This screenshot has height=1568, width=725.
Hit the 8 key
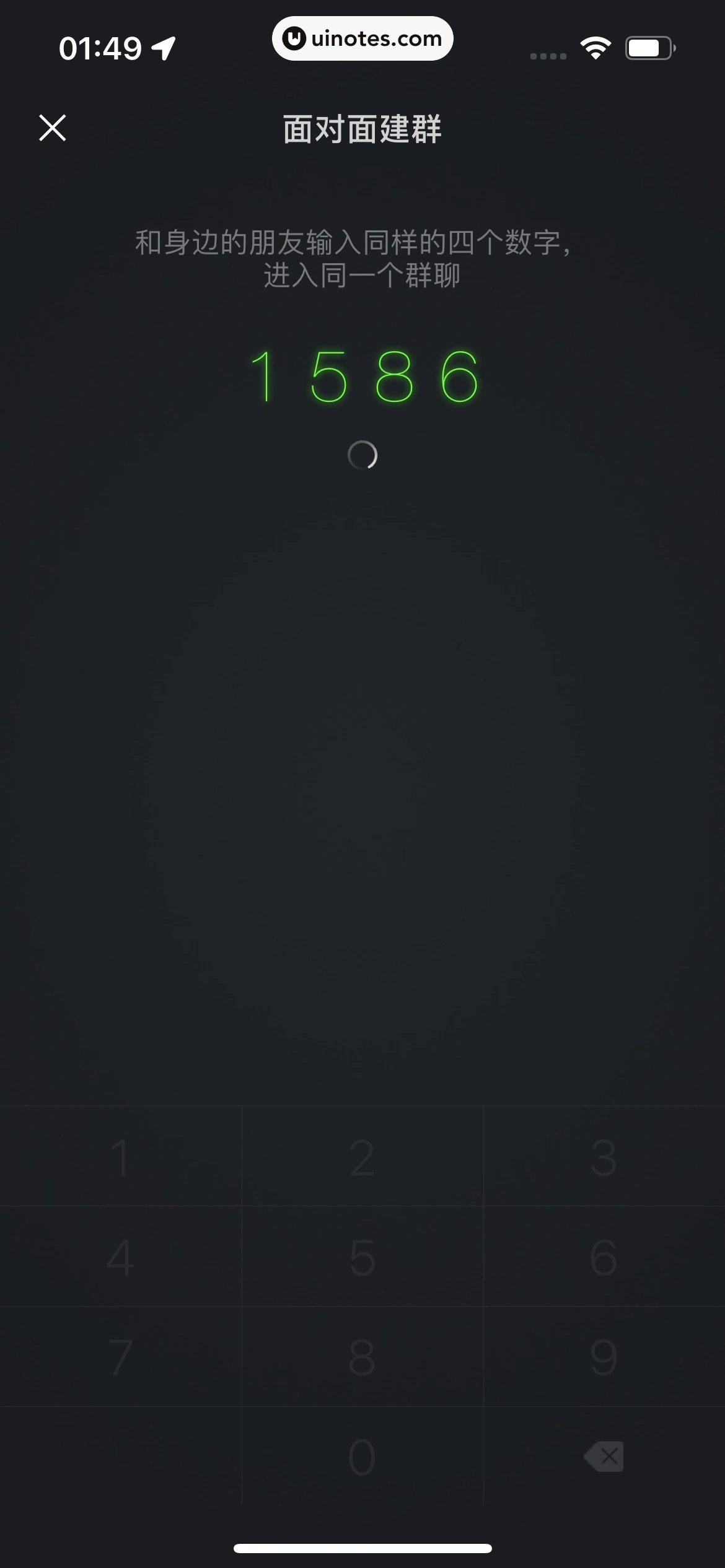point(362,1357)
